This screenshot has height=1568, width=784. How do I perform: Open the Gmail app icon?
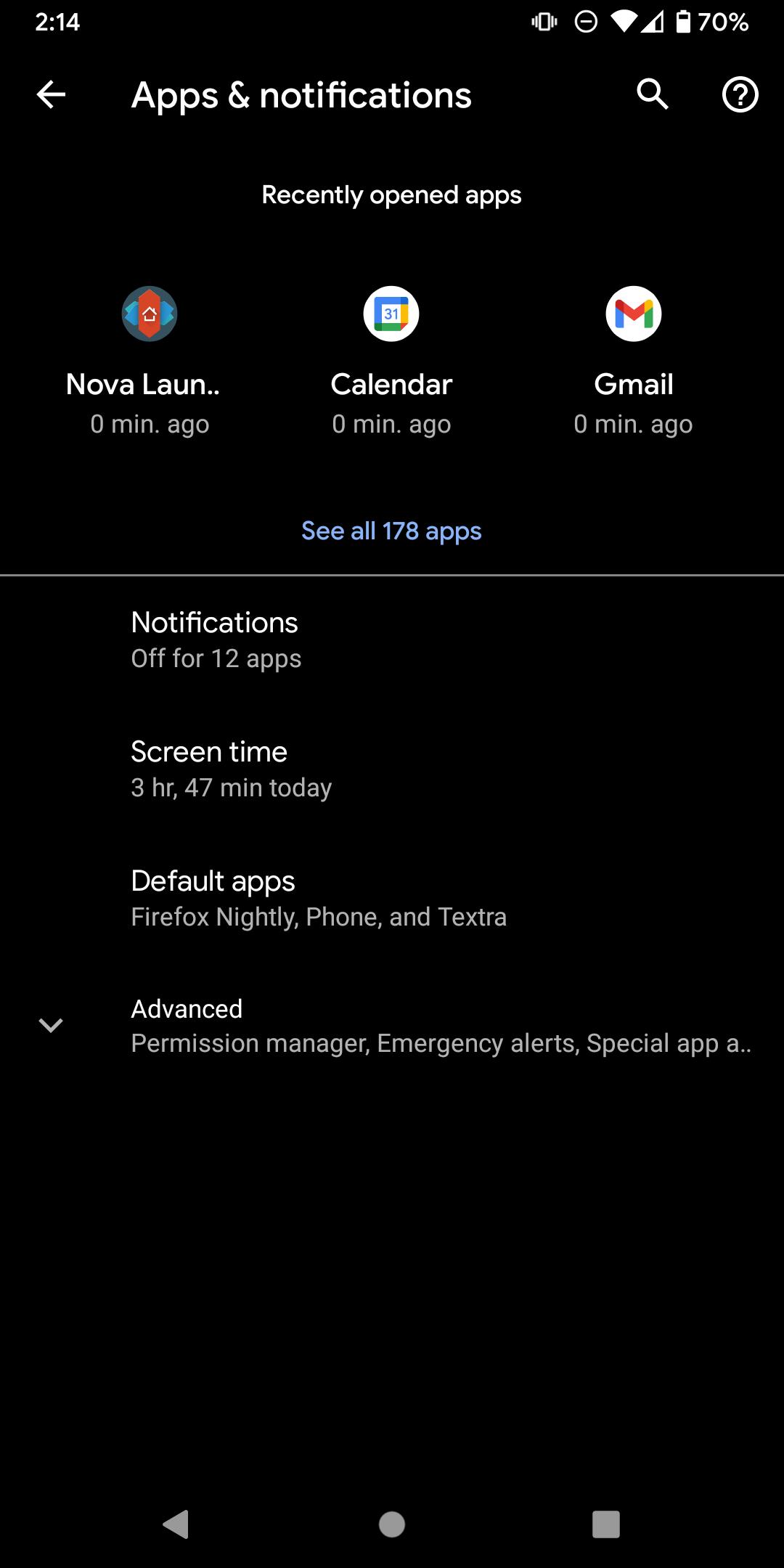tap(633, 313)
